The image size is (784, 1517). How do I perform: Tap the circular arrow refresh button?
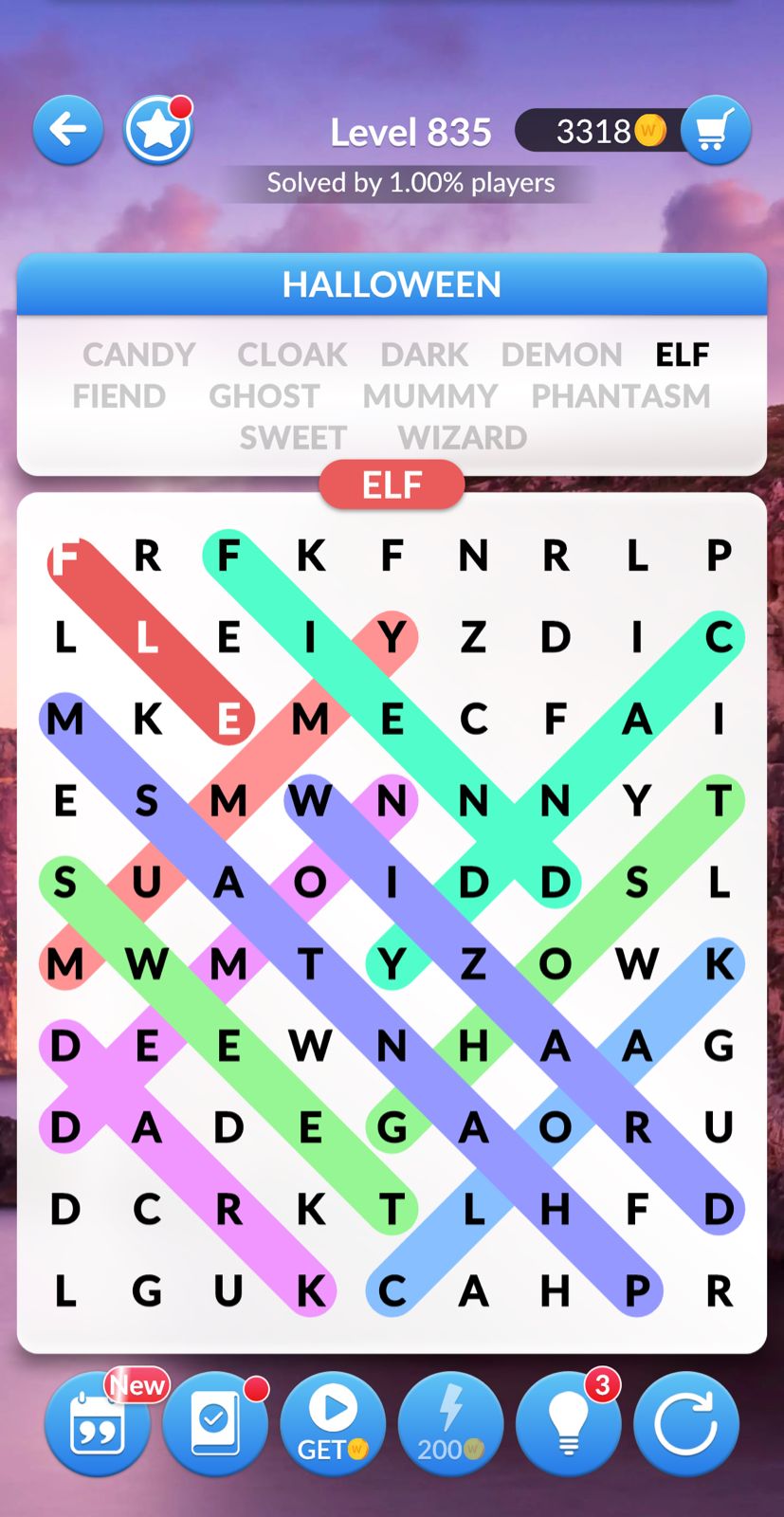click(686, 1423)
